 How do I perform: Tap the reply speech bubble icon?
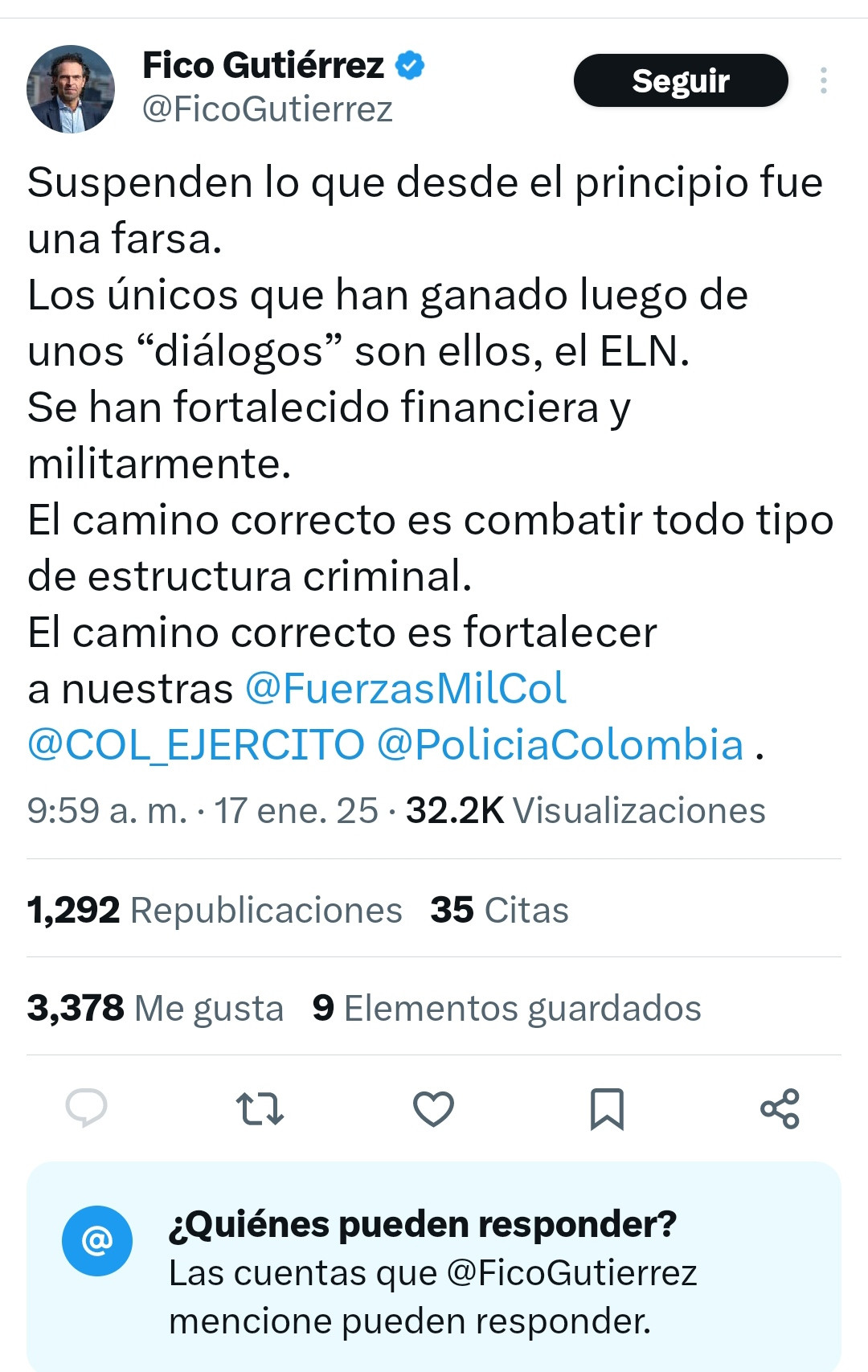[x=86, y=1108]
